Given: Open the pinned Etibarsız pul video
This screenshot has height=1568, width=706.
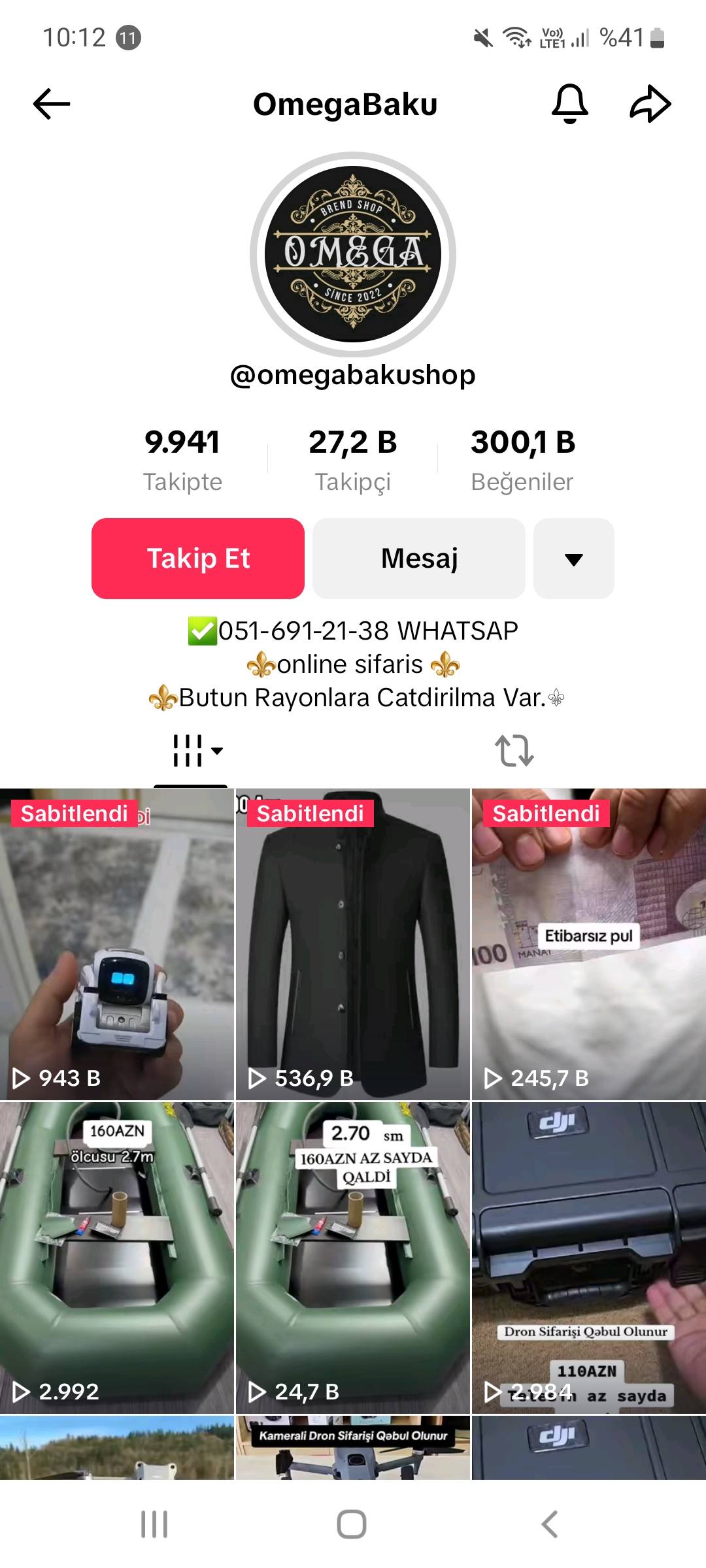Looking at the screenshot, I should coord(589,944).
